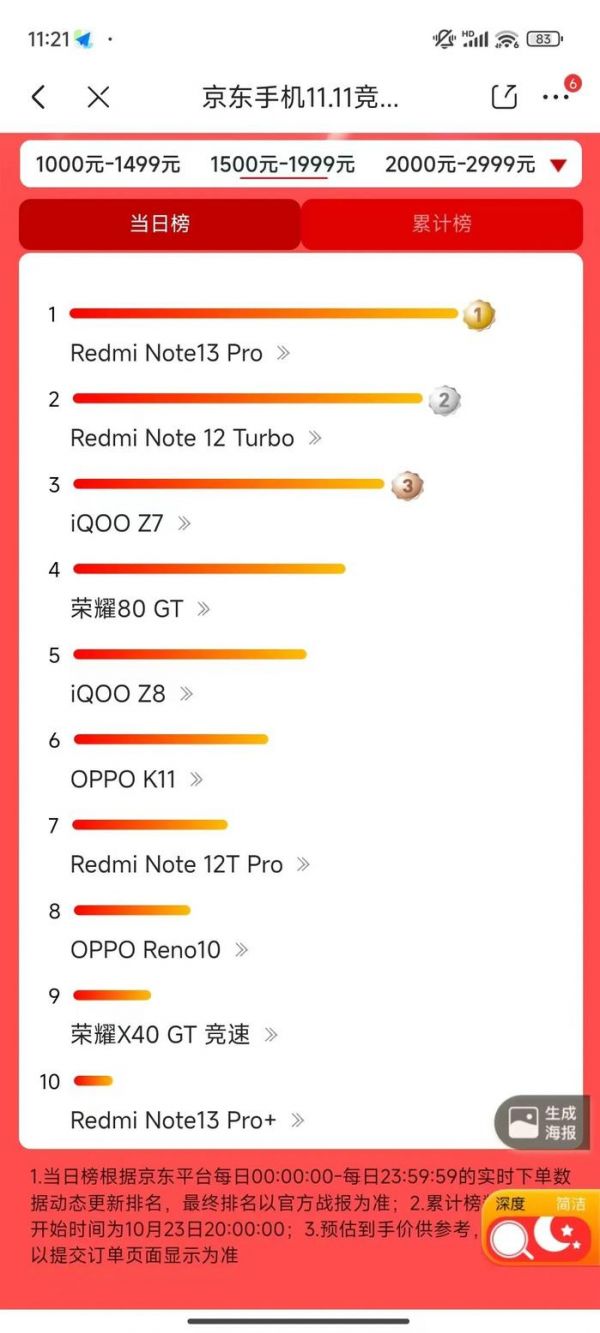Close the page with the X icon
Image resolution: width=600 pixels, height=1333 pixels.
tap(98, 97)
